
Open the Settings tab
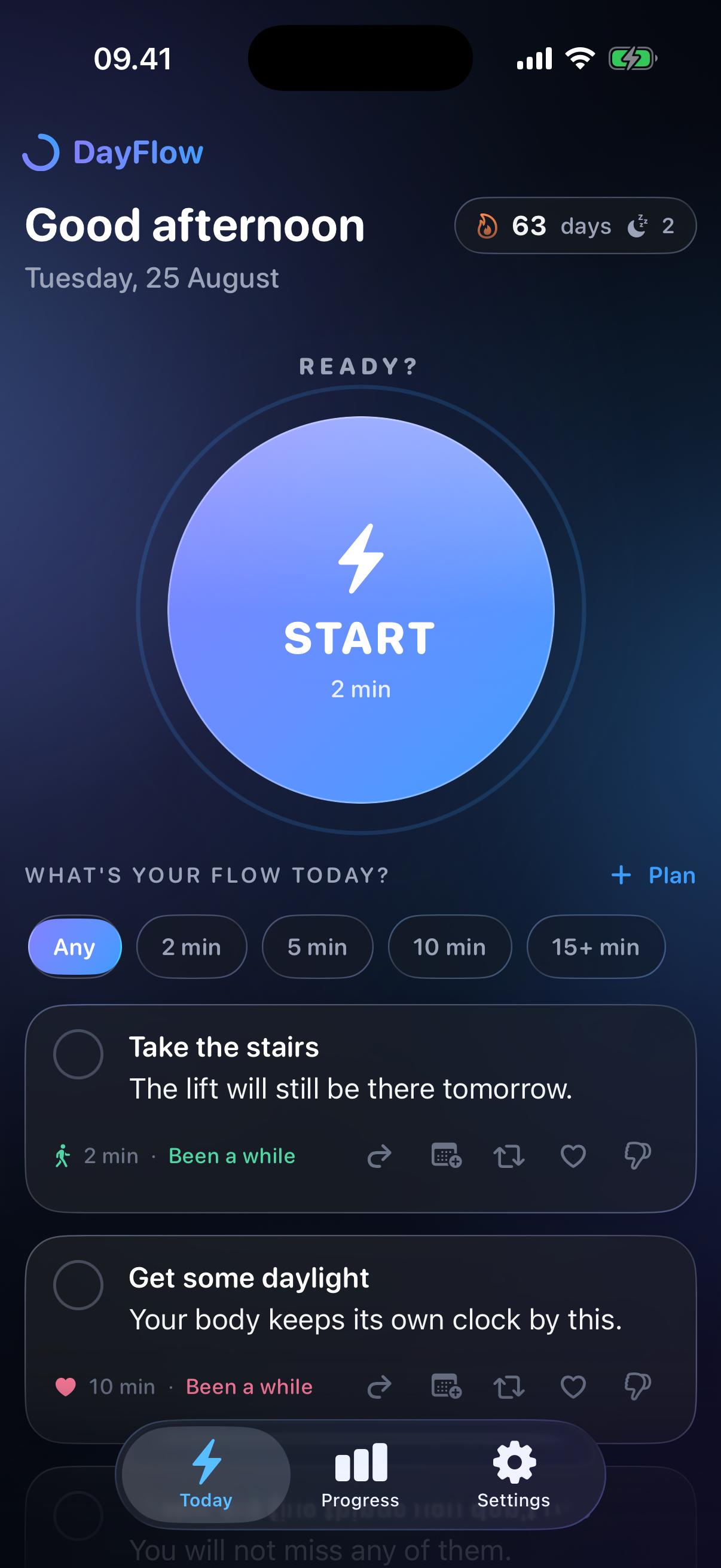[514, 1475]
